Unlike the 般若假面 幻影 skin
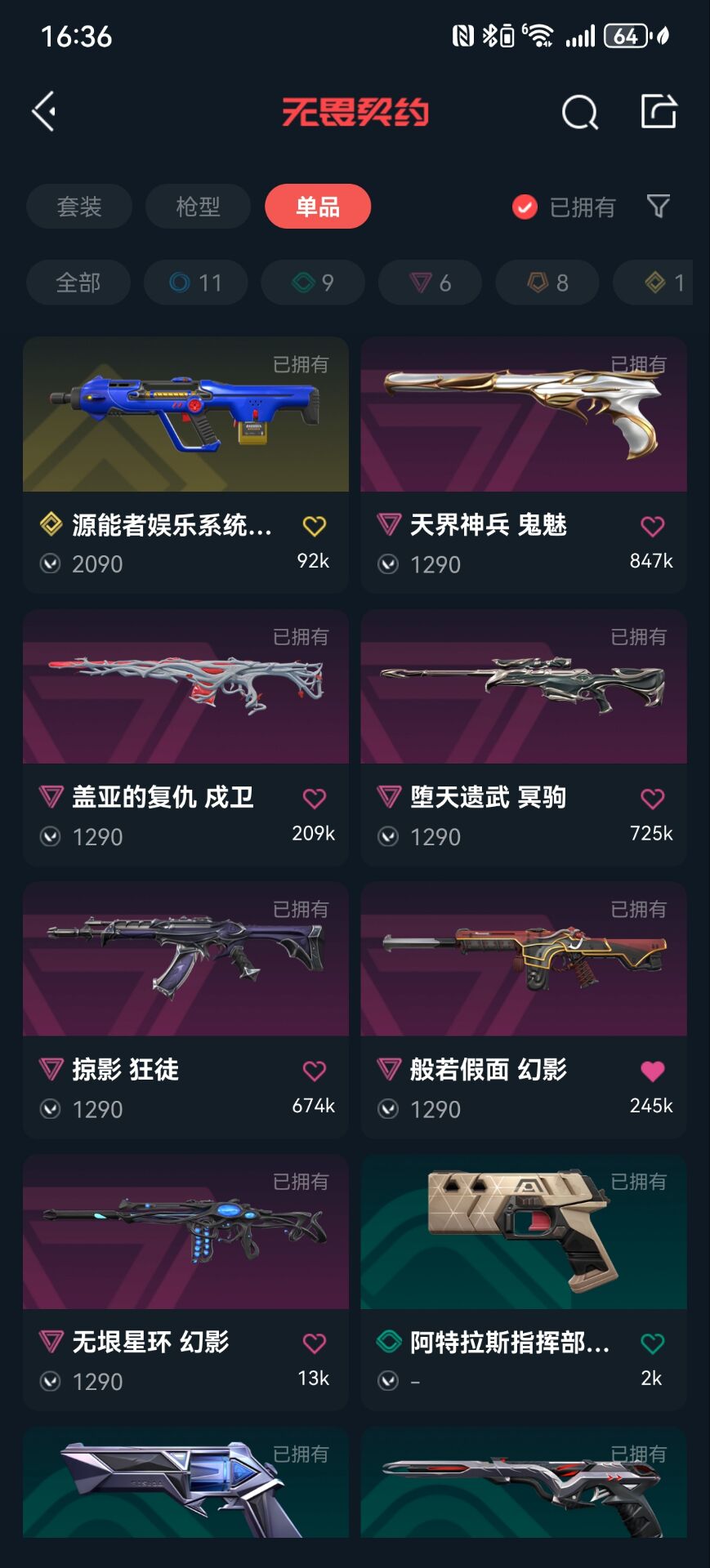The height and width of the screenshot is (1568, 710). 652,1071
